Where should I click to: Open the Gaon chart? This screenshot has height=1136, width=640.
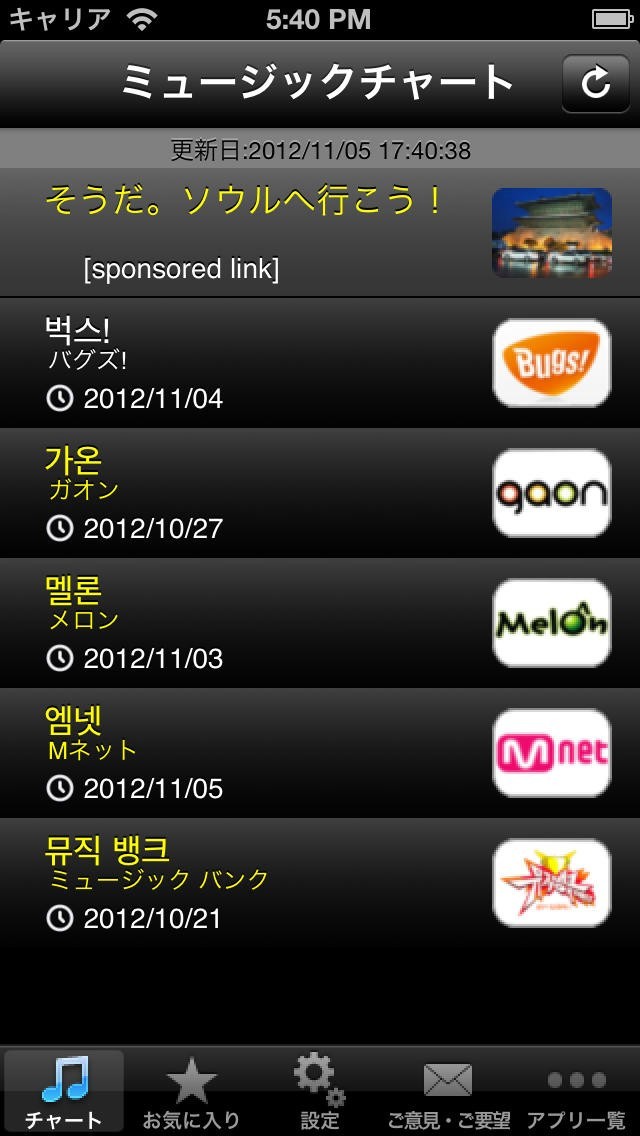click(320, 493)
